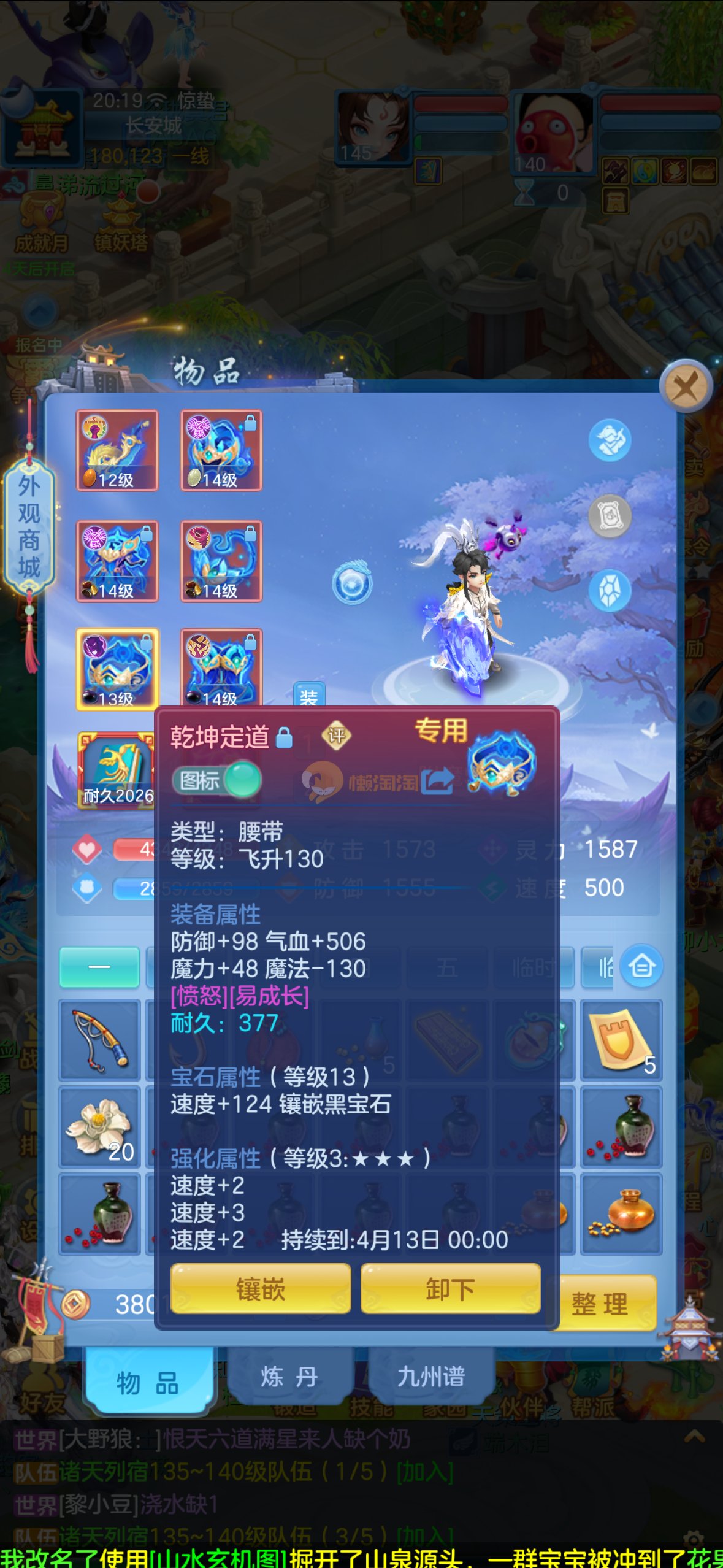This screenshot has width=723, height=1568.
Task: Tap 整理 to sort inventory
Action: point(600,1303)
